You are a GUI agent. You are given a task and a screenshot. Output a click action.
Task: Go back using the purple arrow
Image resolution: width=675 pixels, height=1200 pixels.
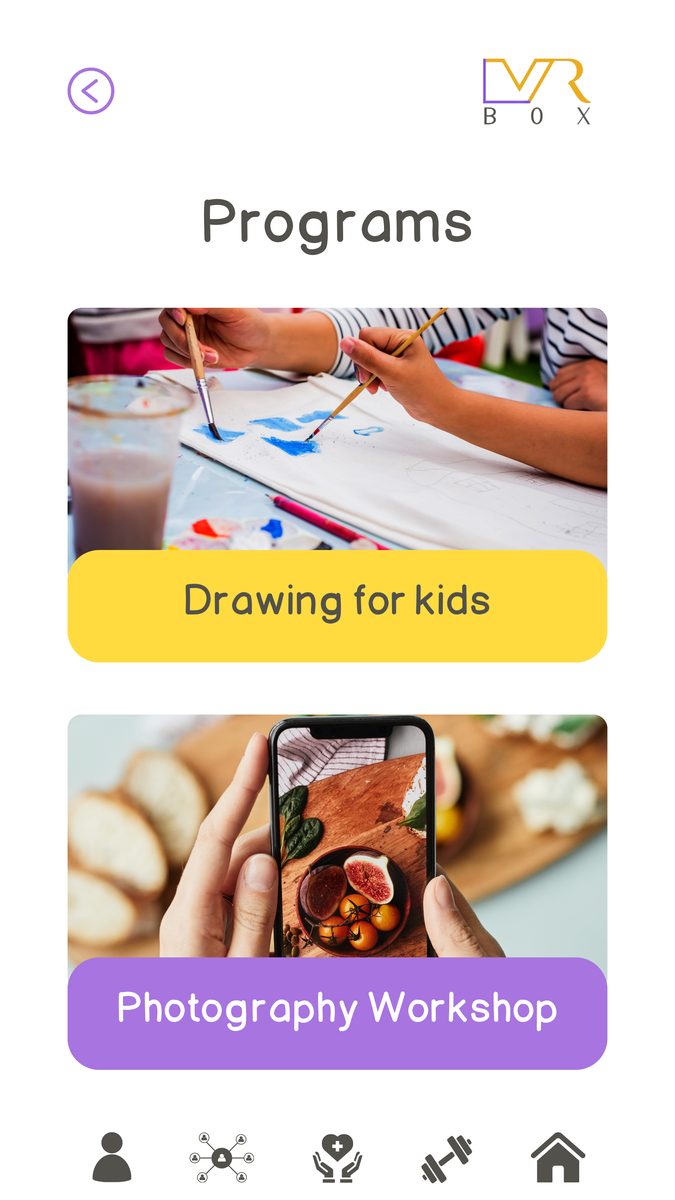click(x=91, y=92)
